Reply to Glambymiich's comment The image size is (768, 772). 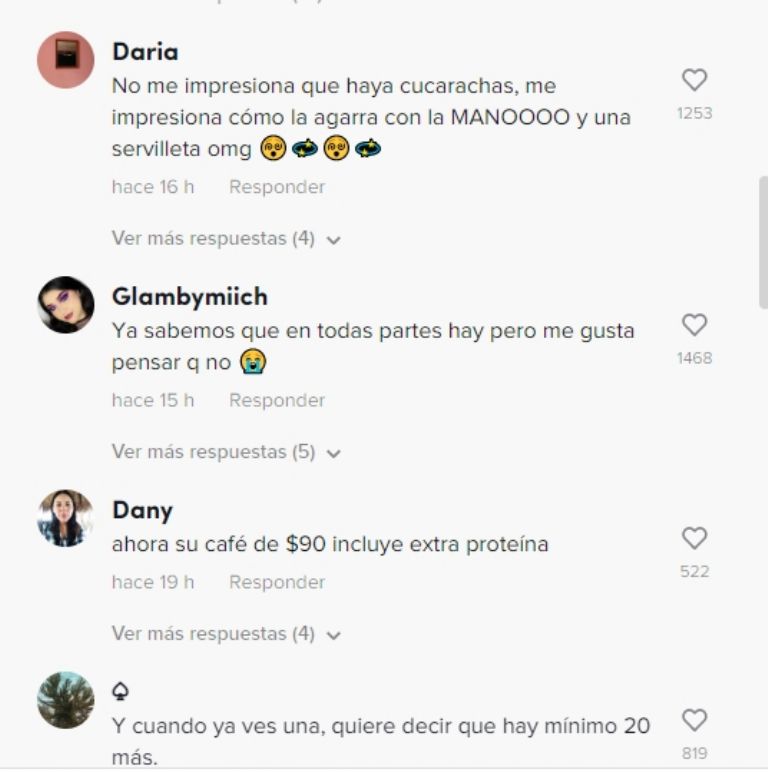coord(277,400)
